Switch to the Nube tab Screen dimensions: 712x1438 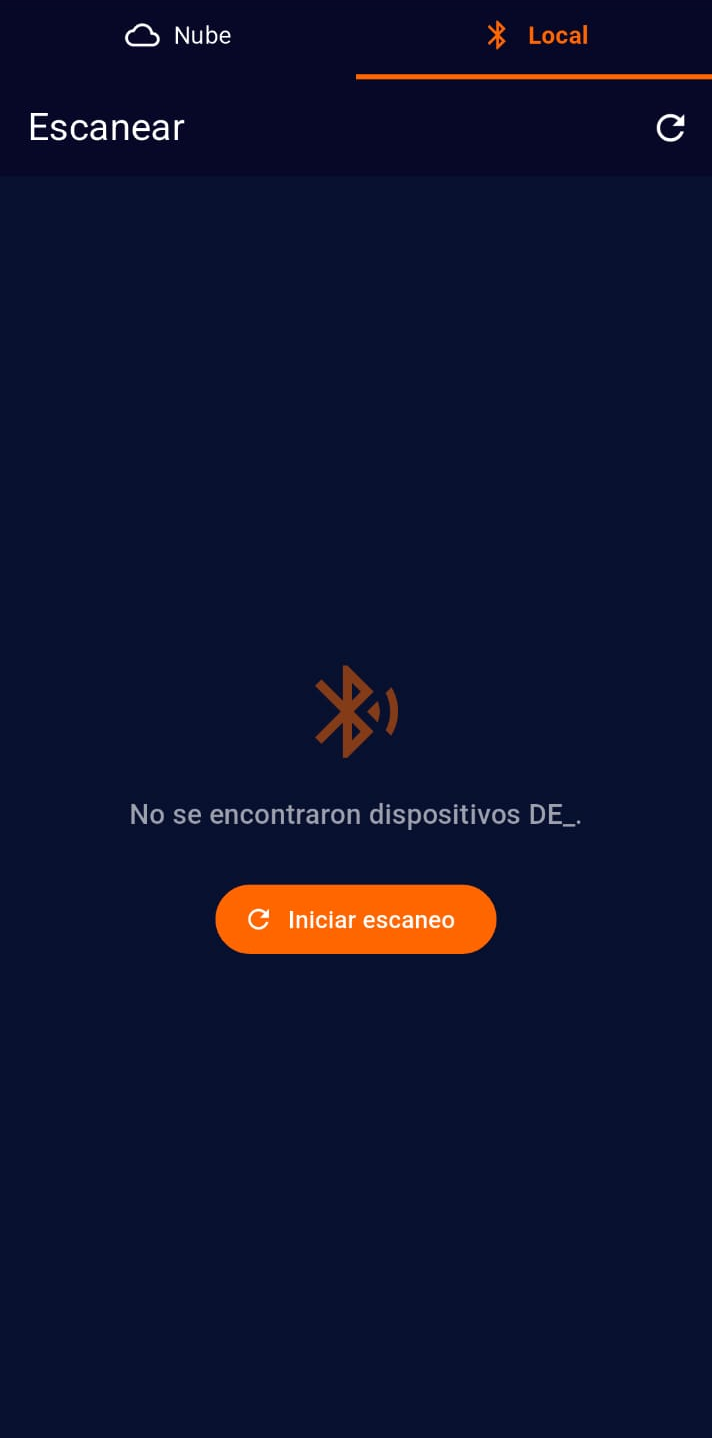tap(178, 37)
